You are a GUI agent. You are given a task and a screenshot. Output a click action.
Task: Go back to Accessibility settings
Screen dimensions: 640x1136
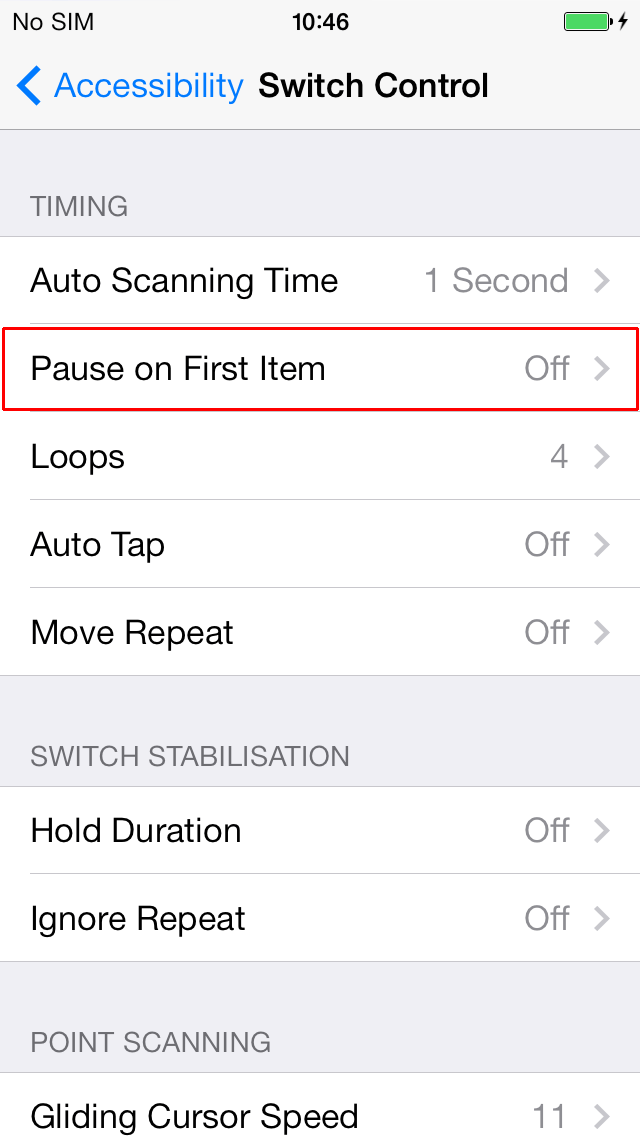pyautogui.click(x=130, y=86)
